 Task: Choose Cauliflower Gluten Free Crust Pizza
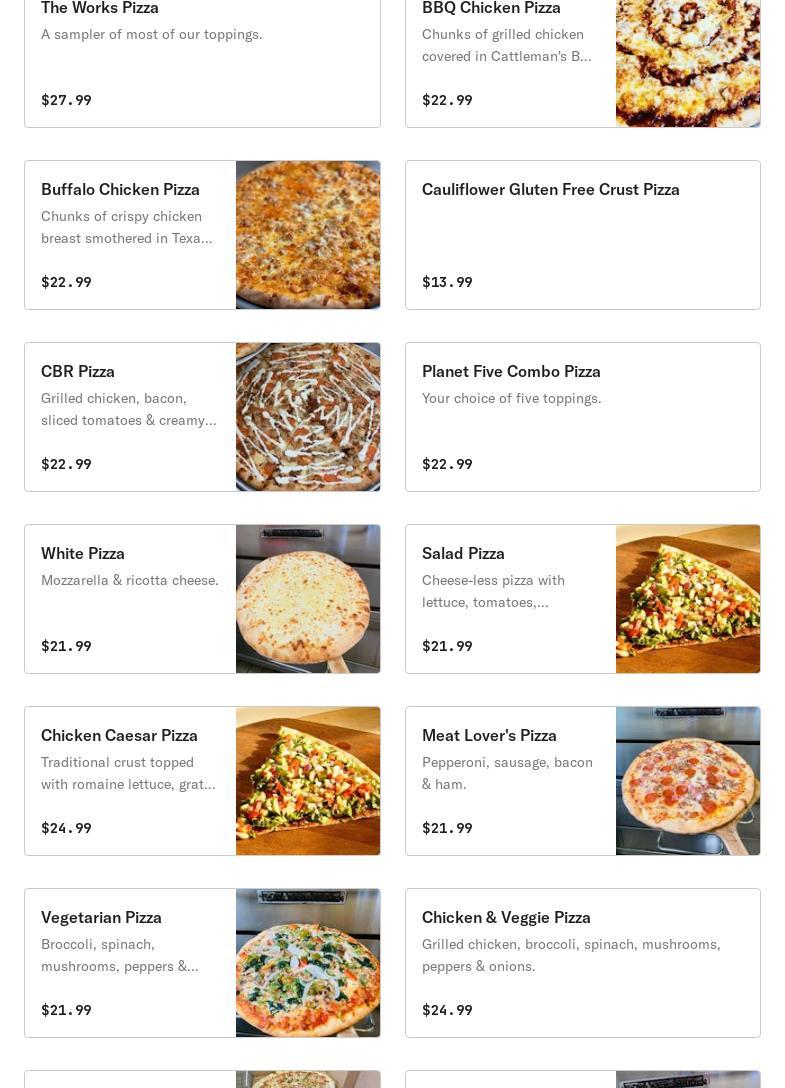[582, 235]
